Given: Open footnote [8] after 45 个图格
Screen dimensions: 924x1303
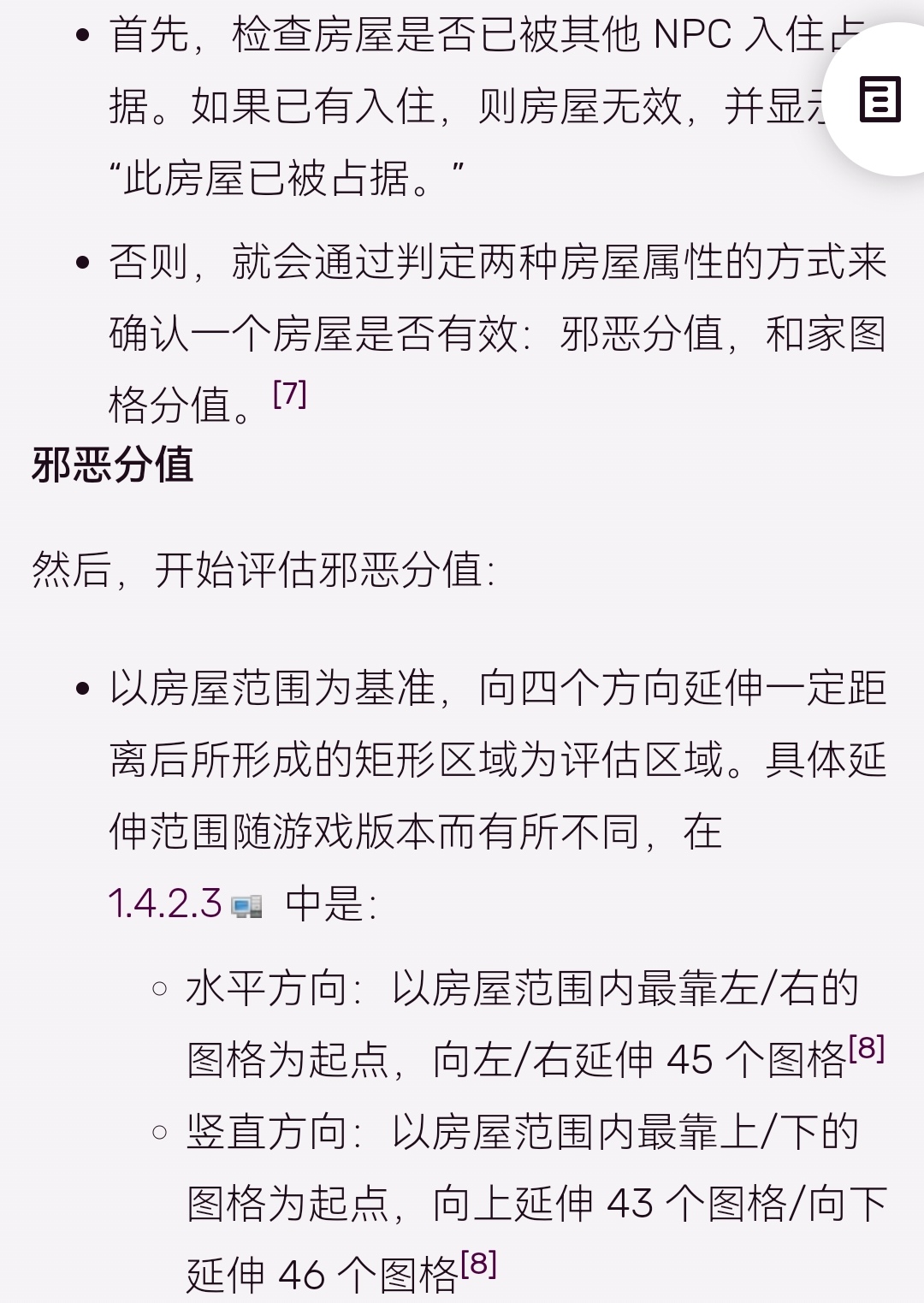Looking at the screenshot, I should pos(866,1048).
